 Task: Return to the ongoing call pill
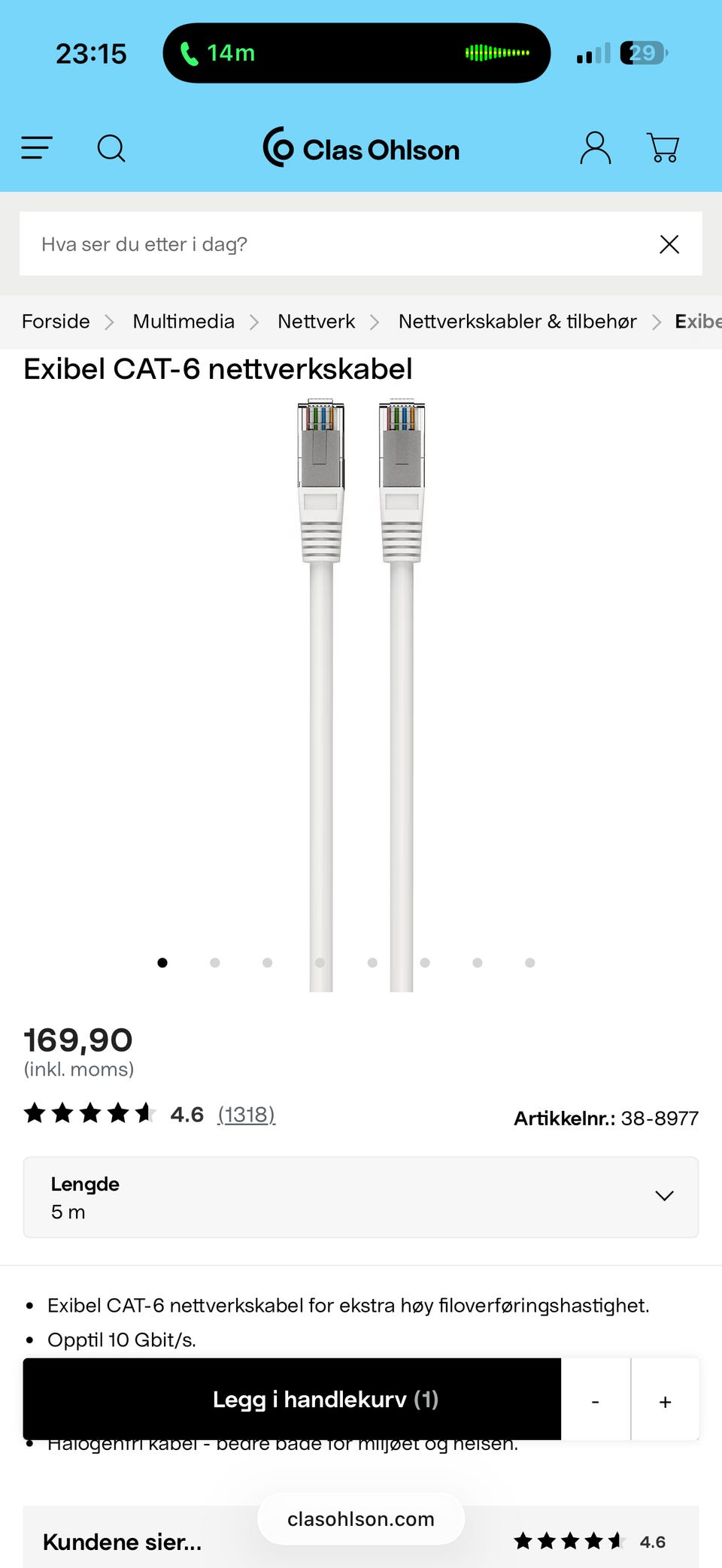356,53
